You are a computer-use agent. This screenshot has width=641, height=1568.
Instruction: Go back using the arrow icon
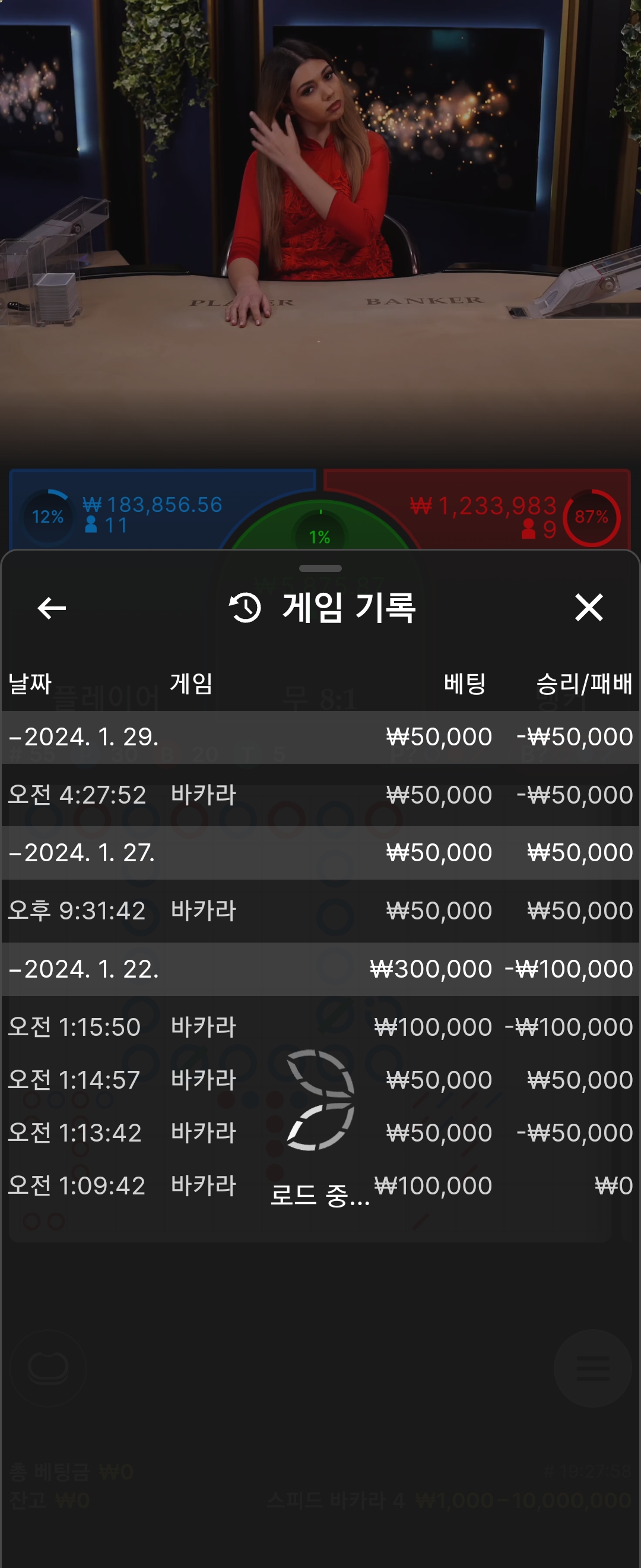[52, 608]
